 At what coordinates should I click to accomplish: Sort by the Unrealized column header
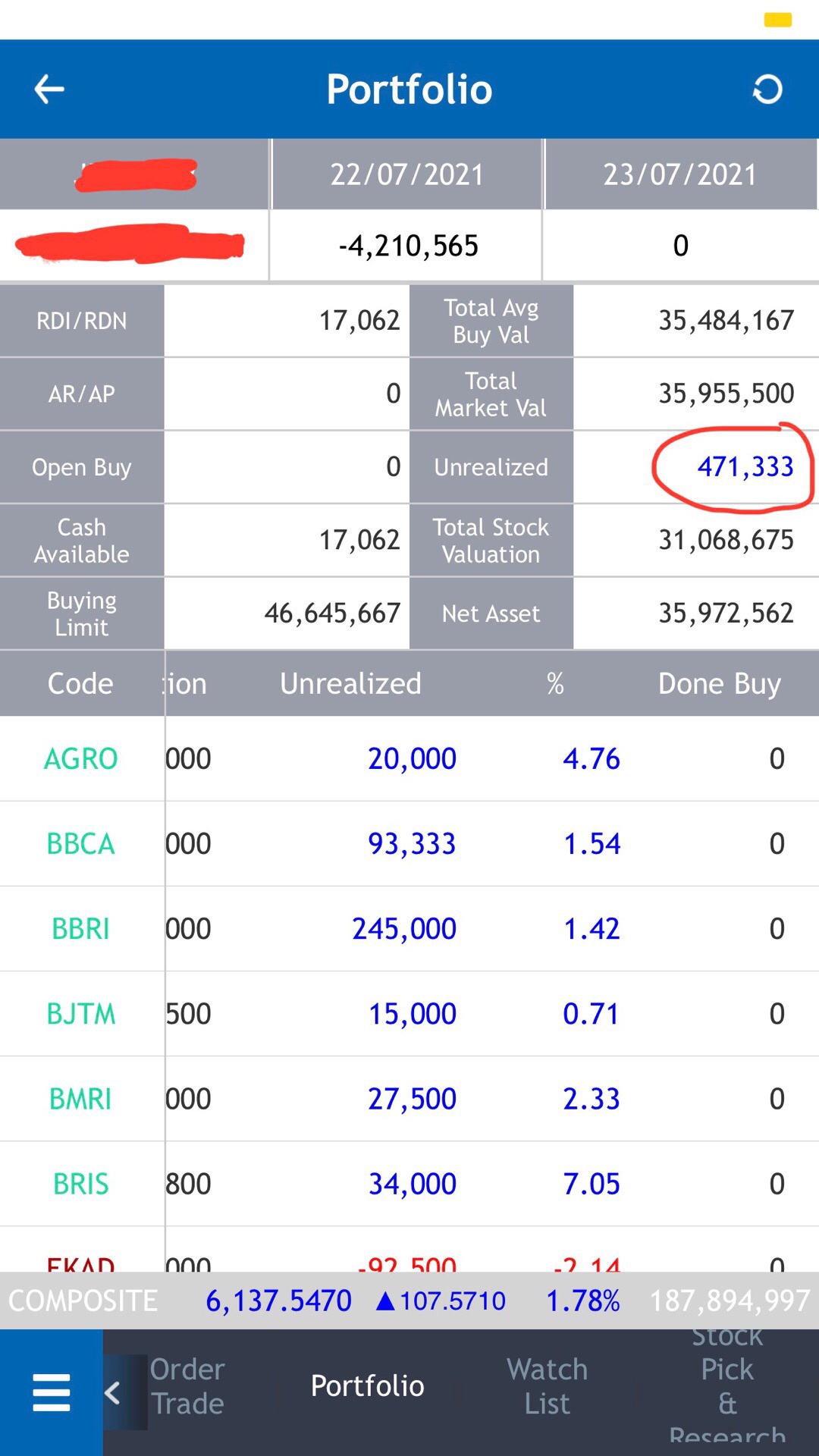tap(350, 683)
